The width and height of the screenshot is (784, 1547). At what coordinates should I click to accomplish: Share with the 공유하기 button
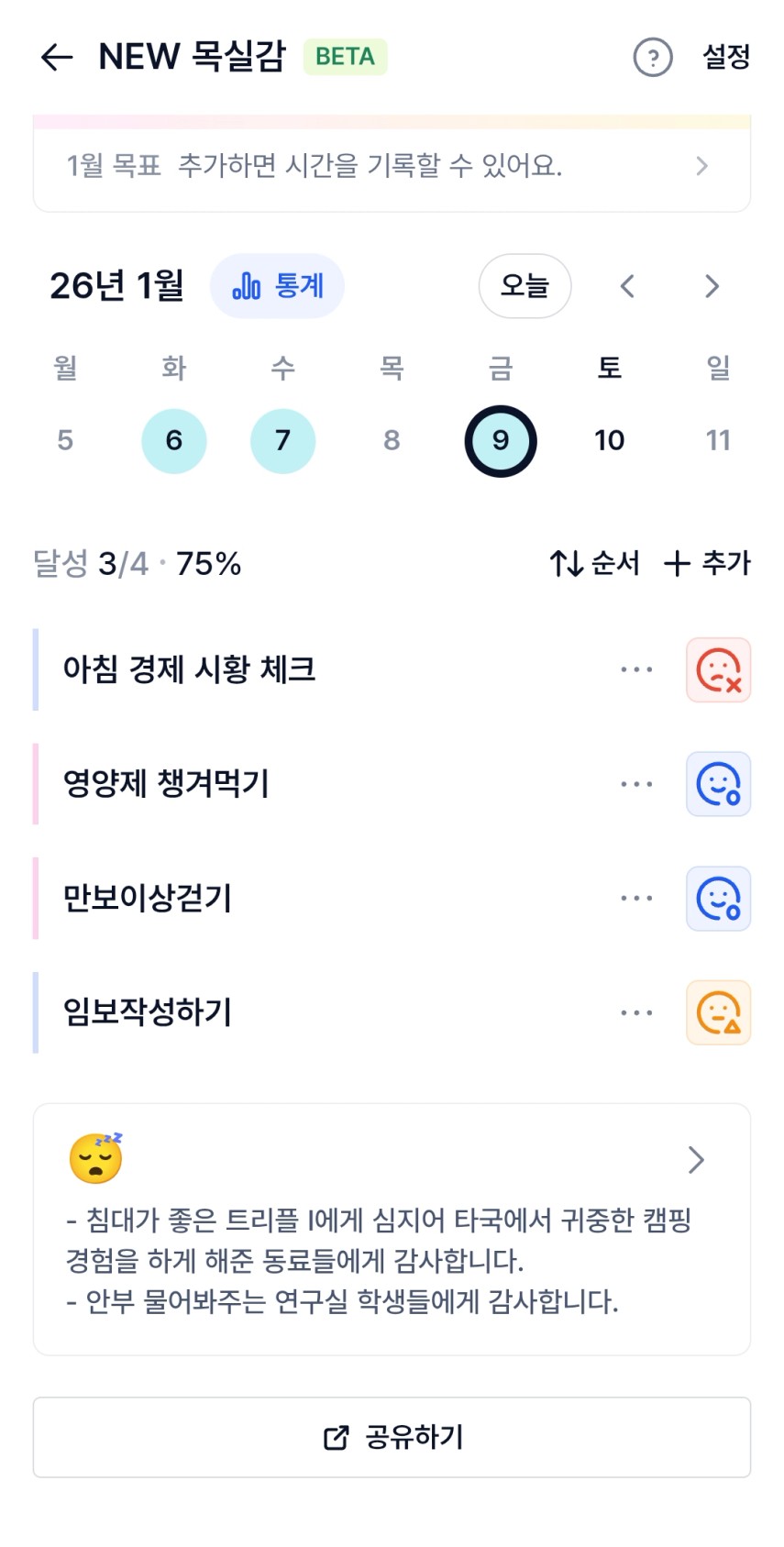(392, 1437)
